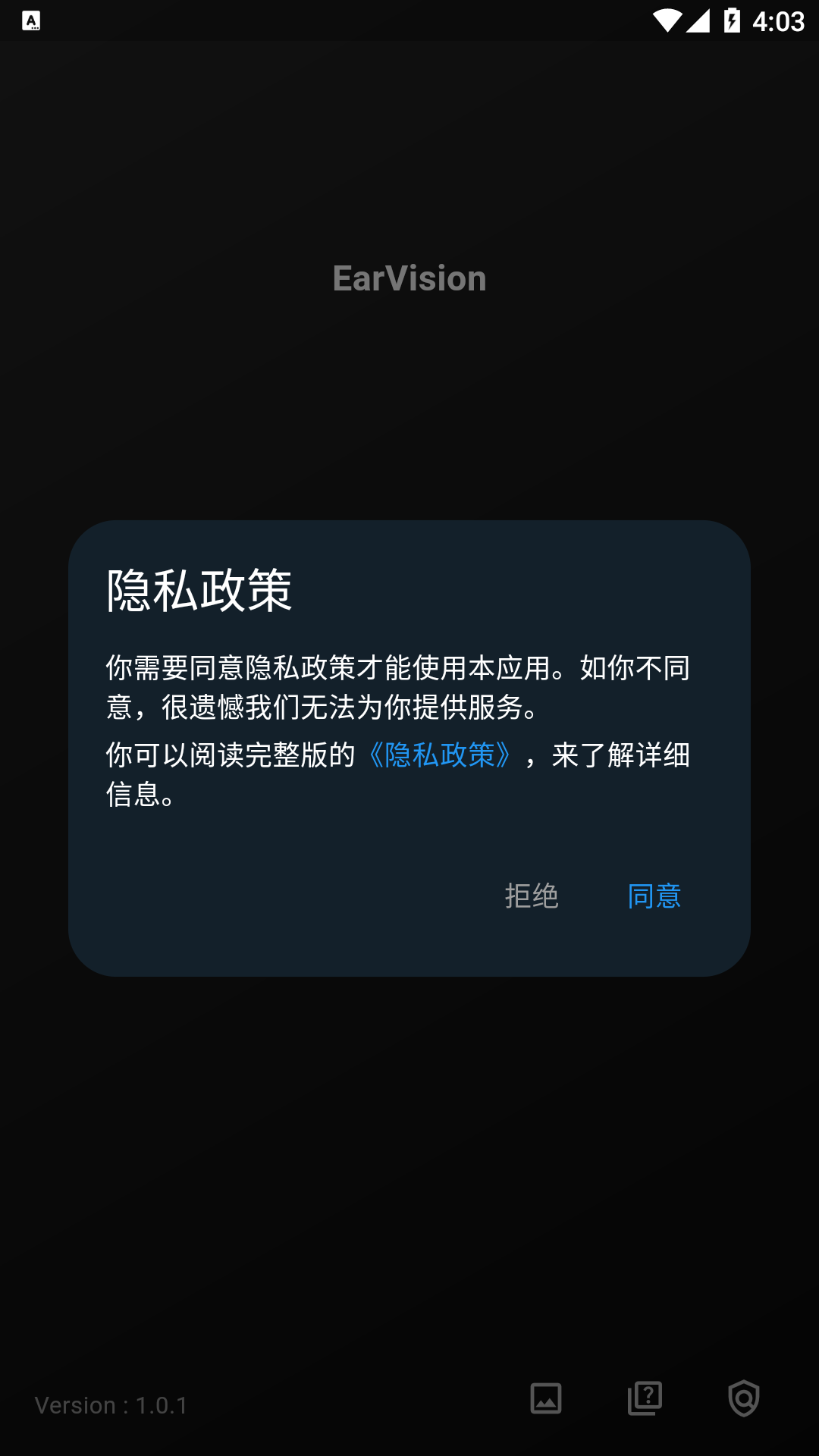
Task: Tap the Version : 1.0.1 label
Action: point(112,1404)
